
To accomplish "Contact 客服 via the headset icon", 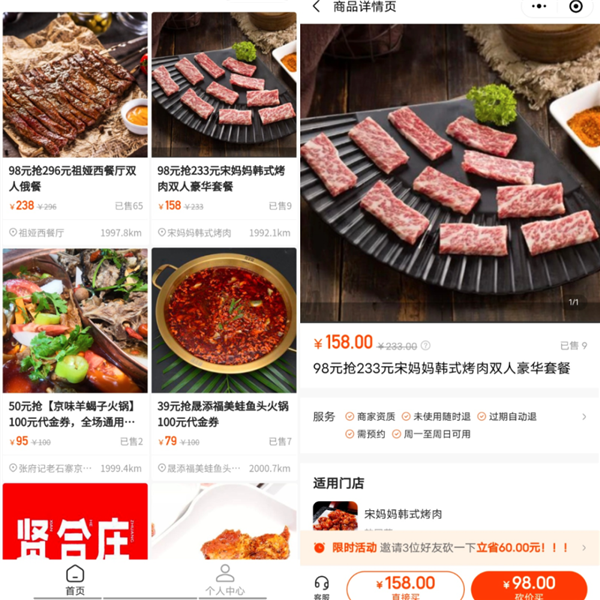I will point(321,586).
